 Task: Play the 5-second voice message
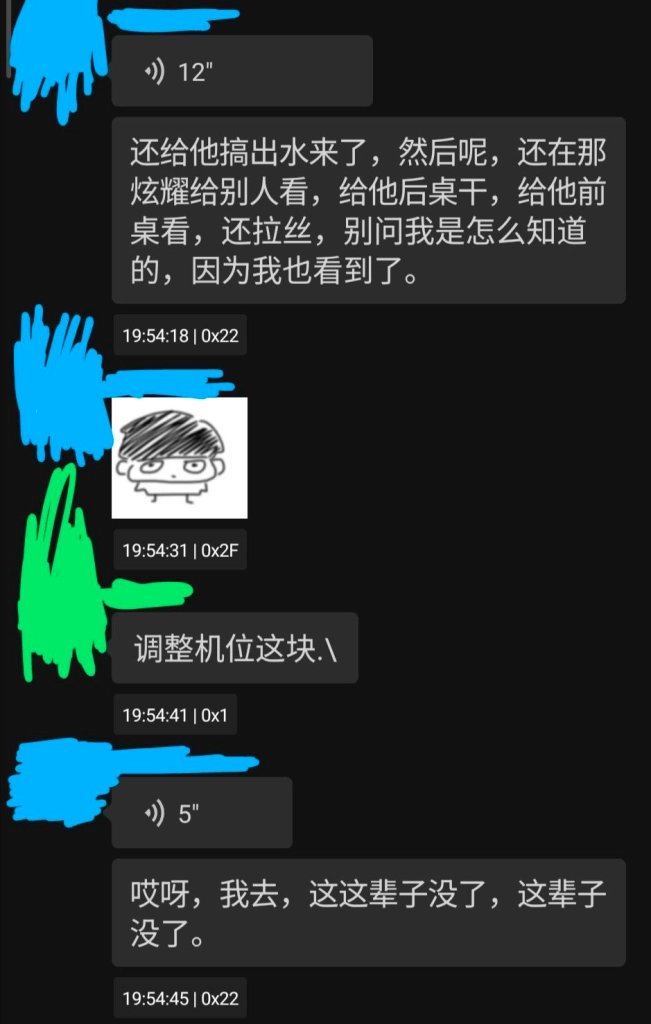(x=201, y=813)
